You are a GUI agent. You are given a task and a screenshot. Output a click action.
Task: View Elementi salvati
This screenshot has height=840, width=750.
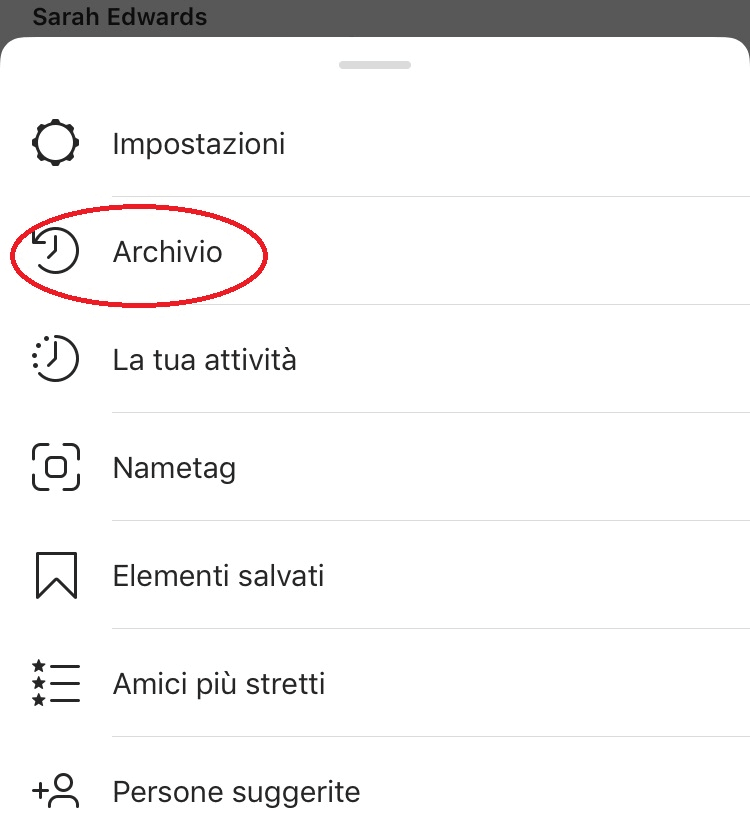pos(218,576)
